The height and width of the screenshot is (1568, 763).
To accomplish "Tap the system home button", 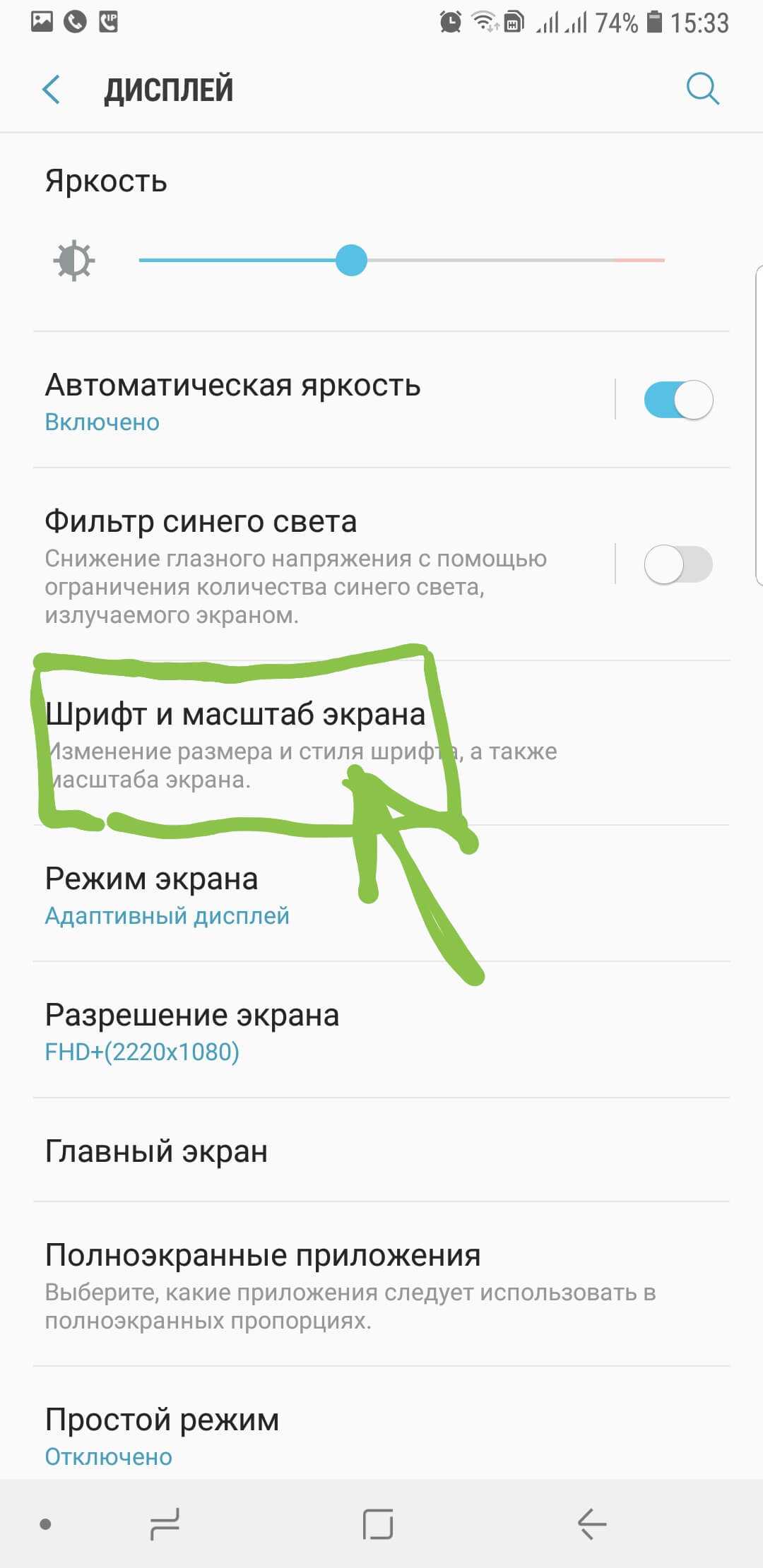I will (x=378, y=1524).
